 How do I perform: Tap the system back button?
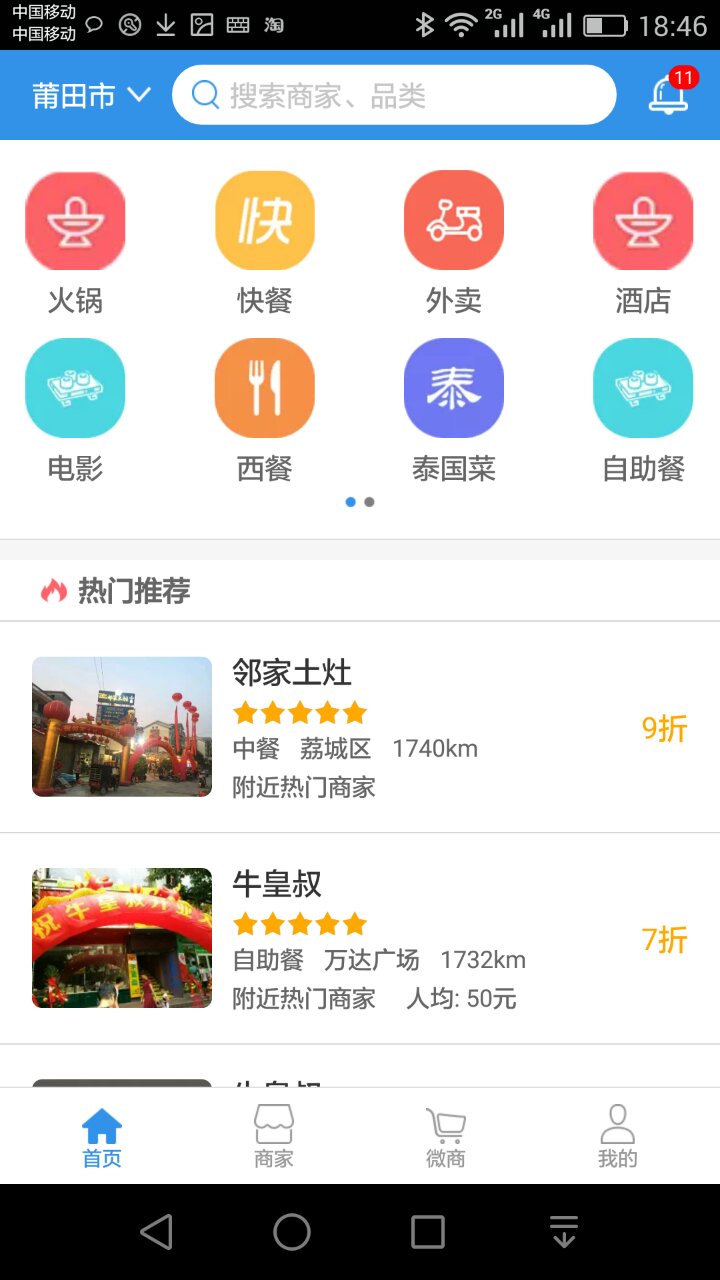157,1232
